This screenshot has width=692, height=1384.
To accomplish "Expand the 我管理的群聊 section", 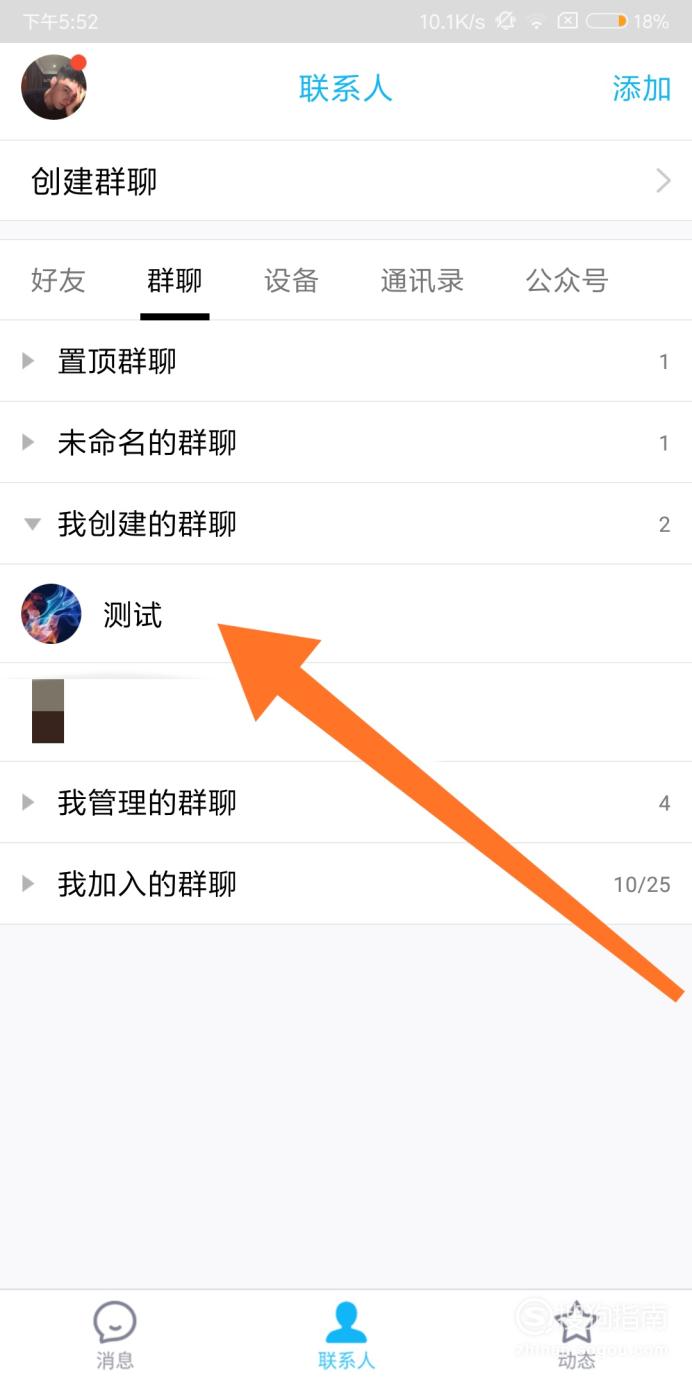I will (346, 802).
